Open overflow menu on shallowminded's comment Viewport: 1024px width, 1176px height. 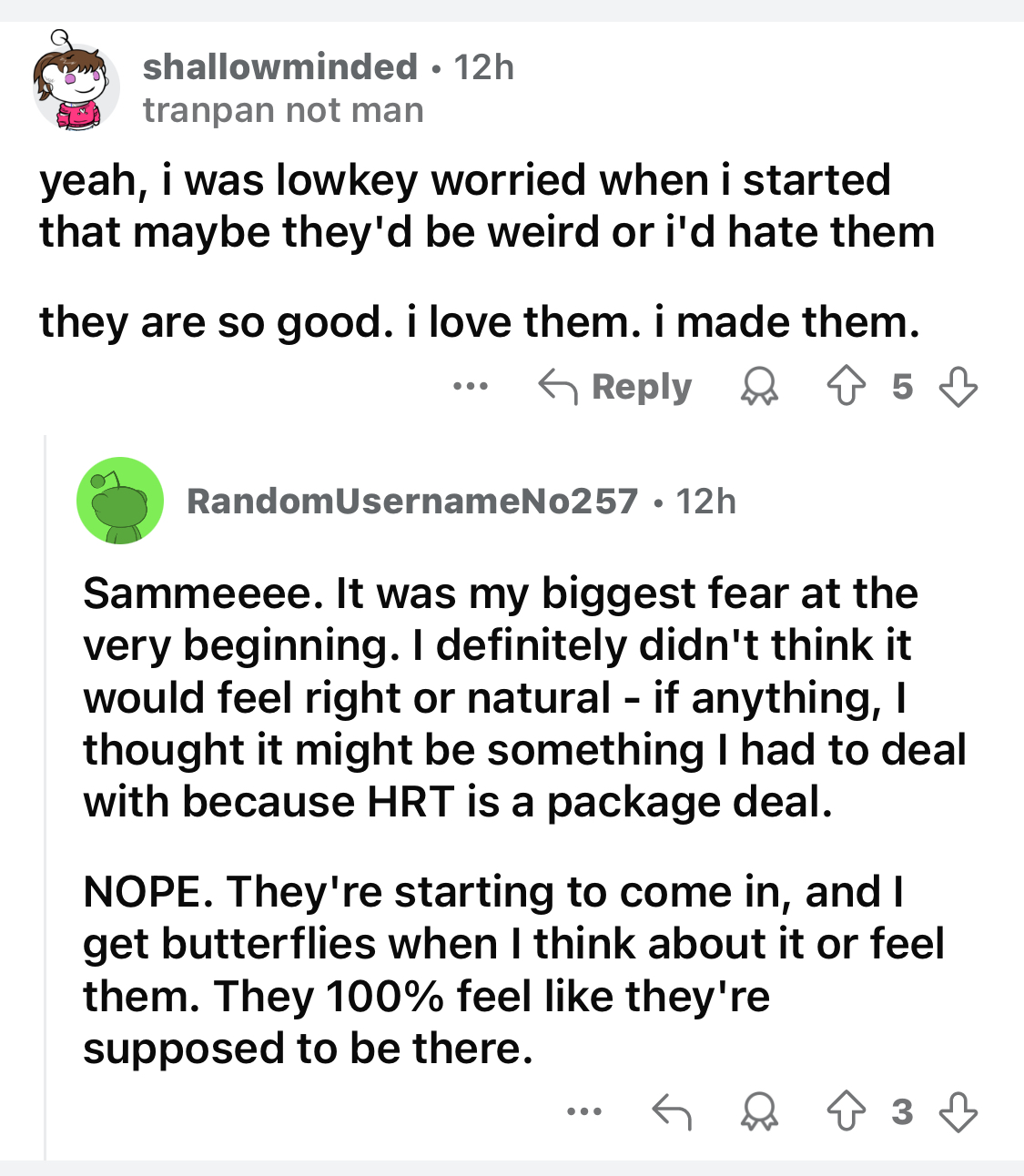471,387
